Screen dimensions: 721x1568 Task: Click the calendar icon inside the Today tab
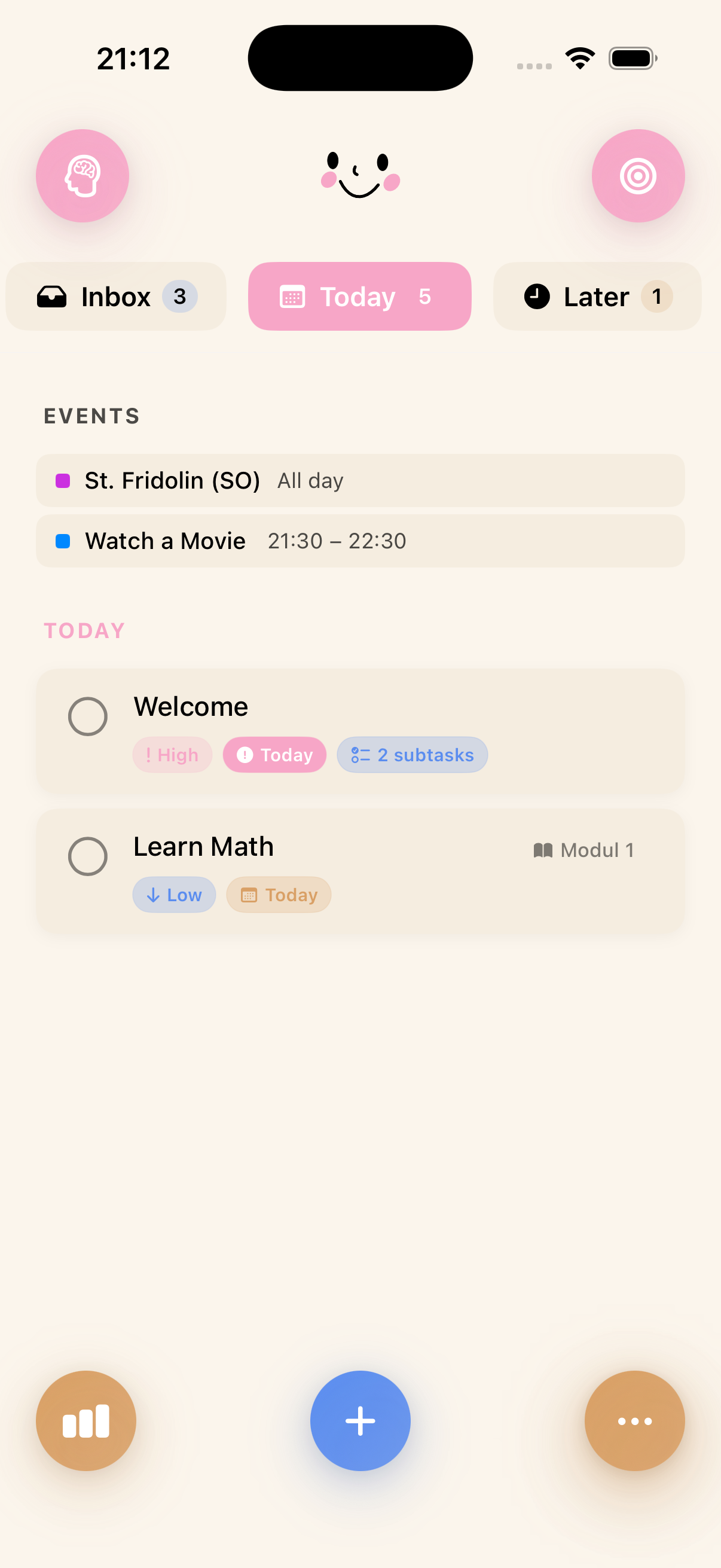coord(294,297)
